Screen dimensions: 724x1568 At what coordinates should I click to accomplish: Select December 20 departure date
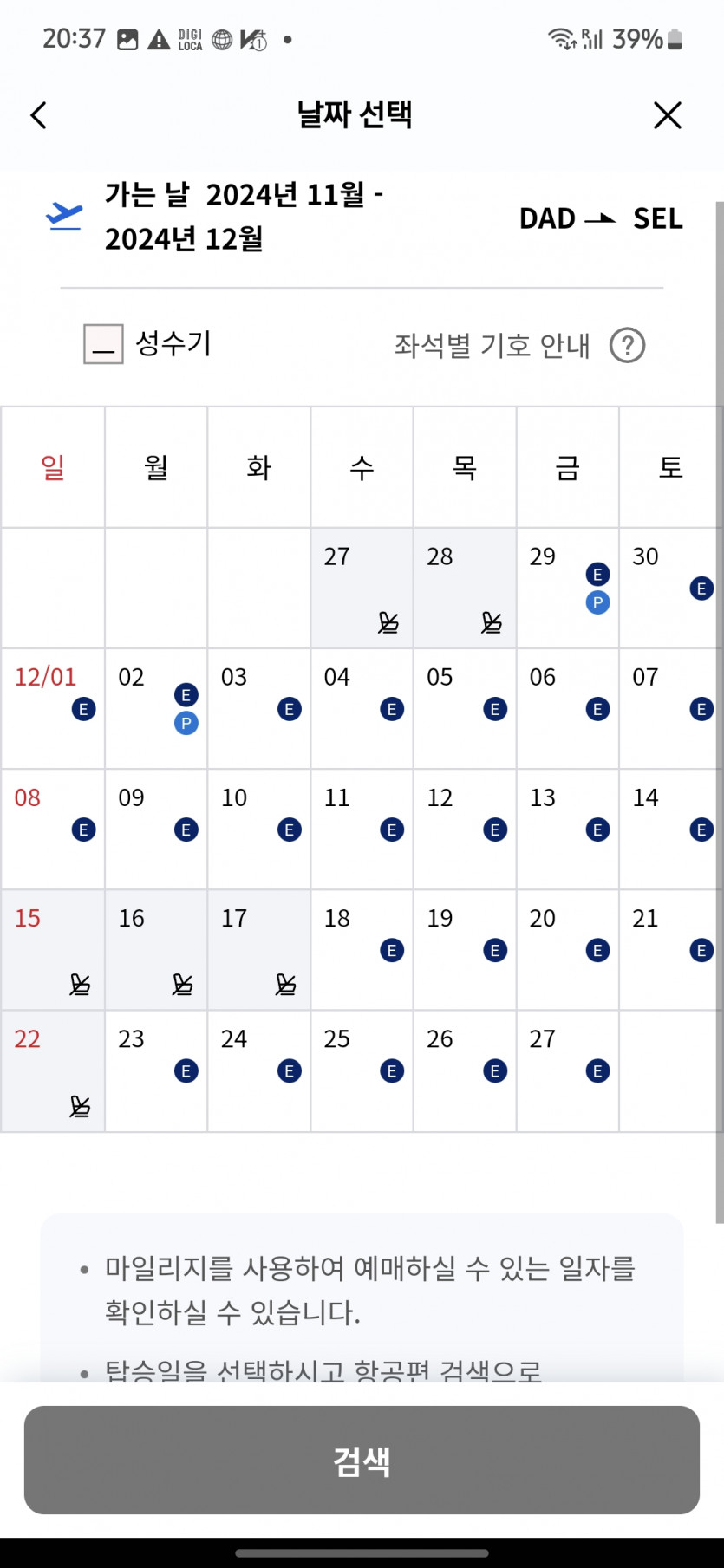(x=567, y=949)
